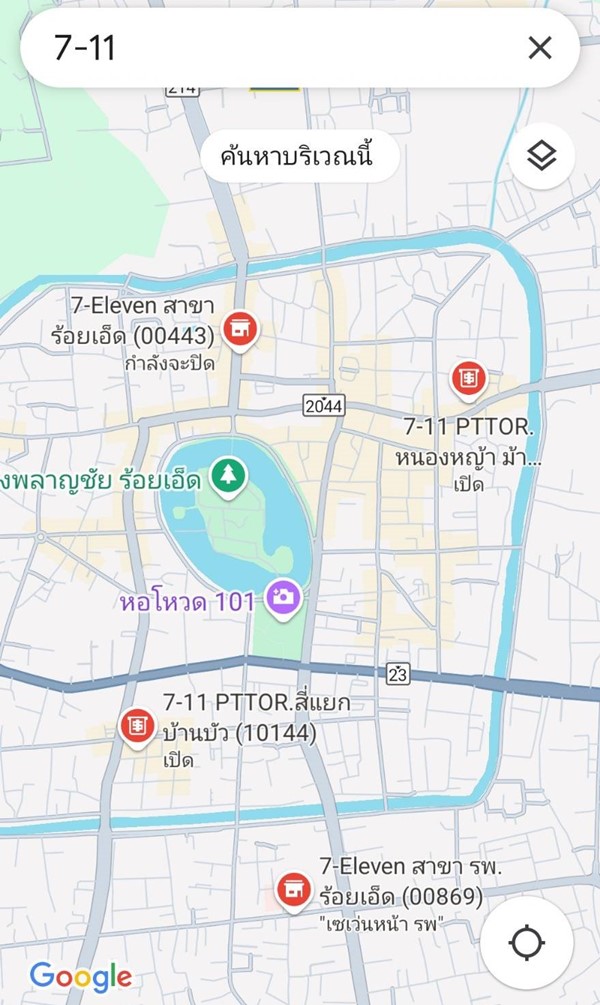The image size is (600, 1005).
Task: Clear the 7-11 search query
Action: [x=540, y=48]
